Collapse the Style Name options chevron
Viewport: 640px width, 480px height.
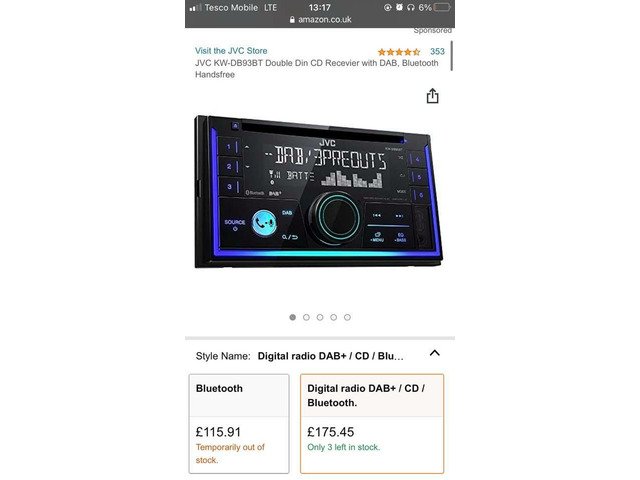pyautogui.click(x=435, y=353)
